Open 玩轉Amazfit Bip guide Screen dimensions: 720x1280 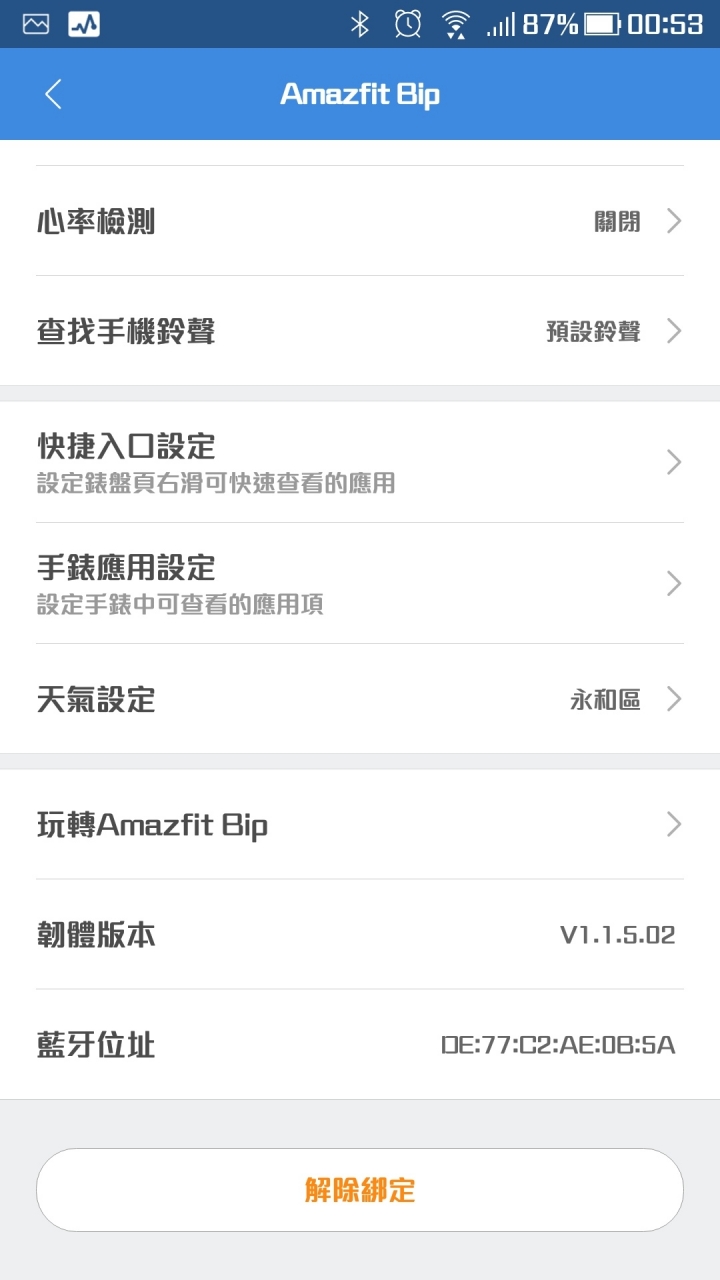click(x=360, y=825)
